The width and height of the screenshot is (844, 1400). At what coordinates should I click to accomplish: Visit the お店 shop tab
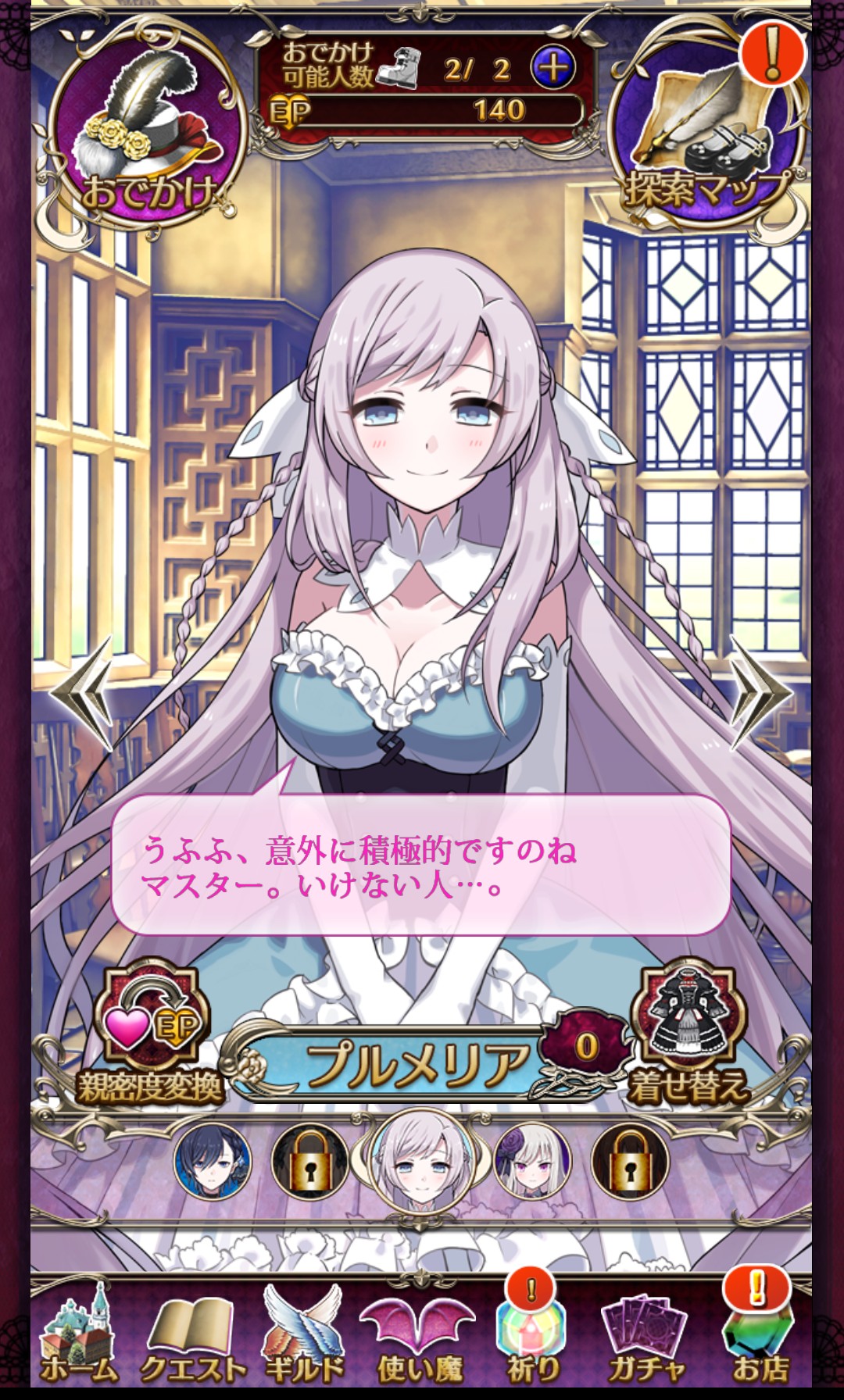(760, 1336)
